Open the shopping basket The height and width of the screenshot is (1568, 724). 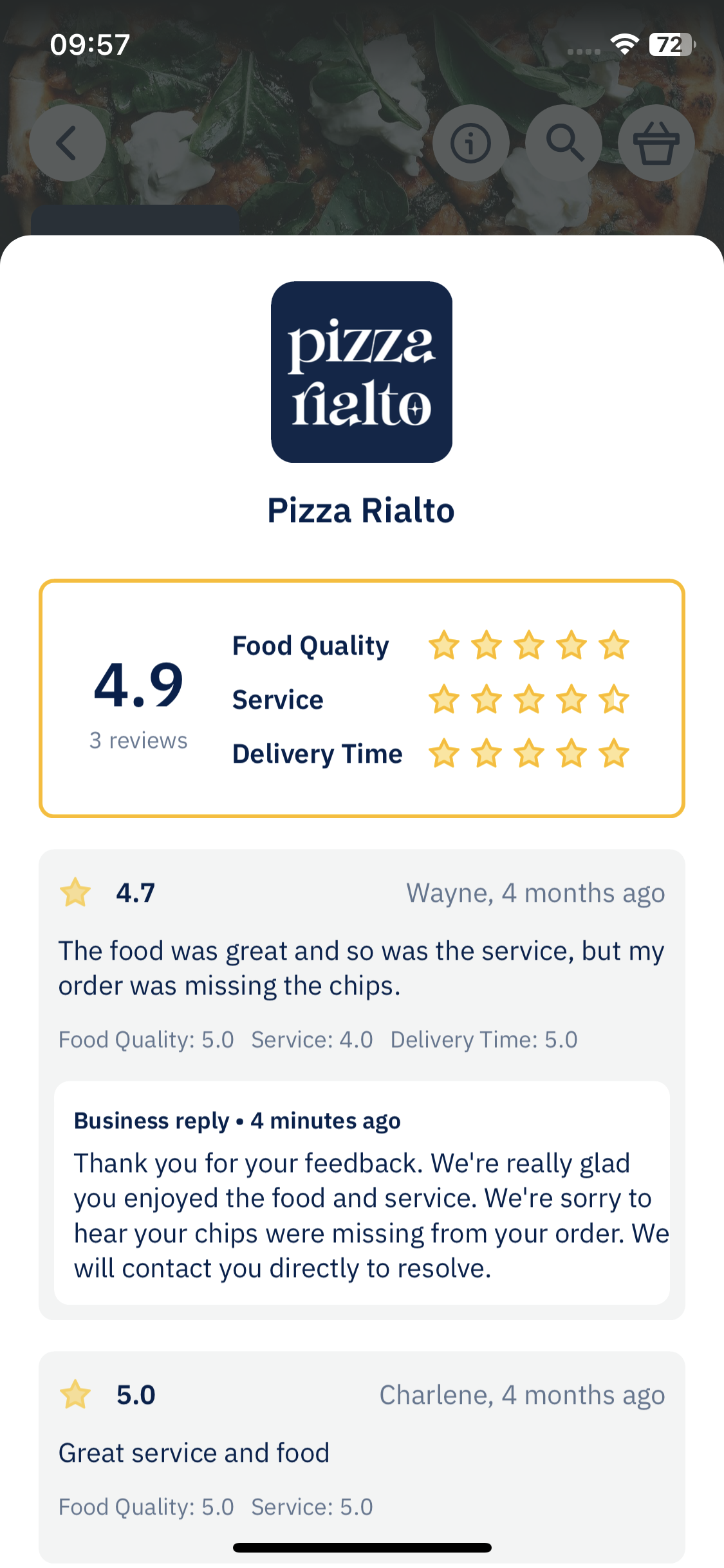656,143
